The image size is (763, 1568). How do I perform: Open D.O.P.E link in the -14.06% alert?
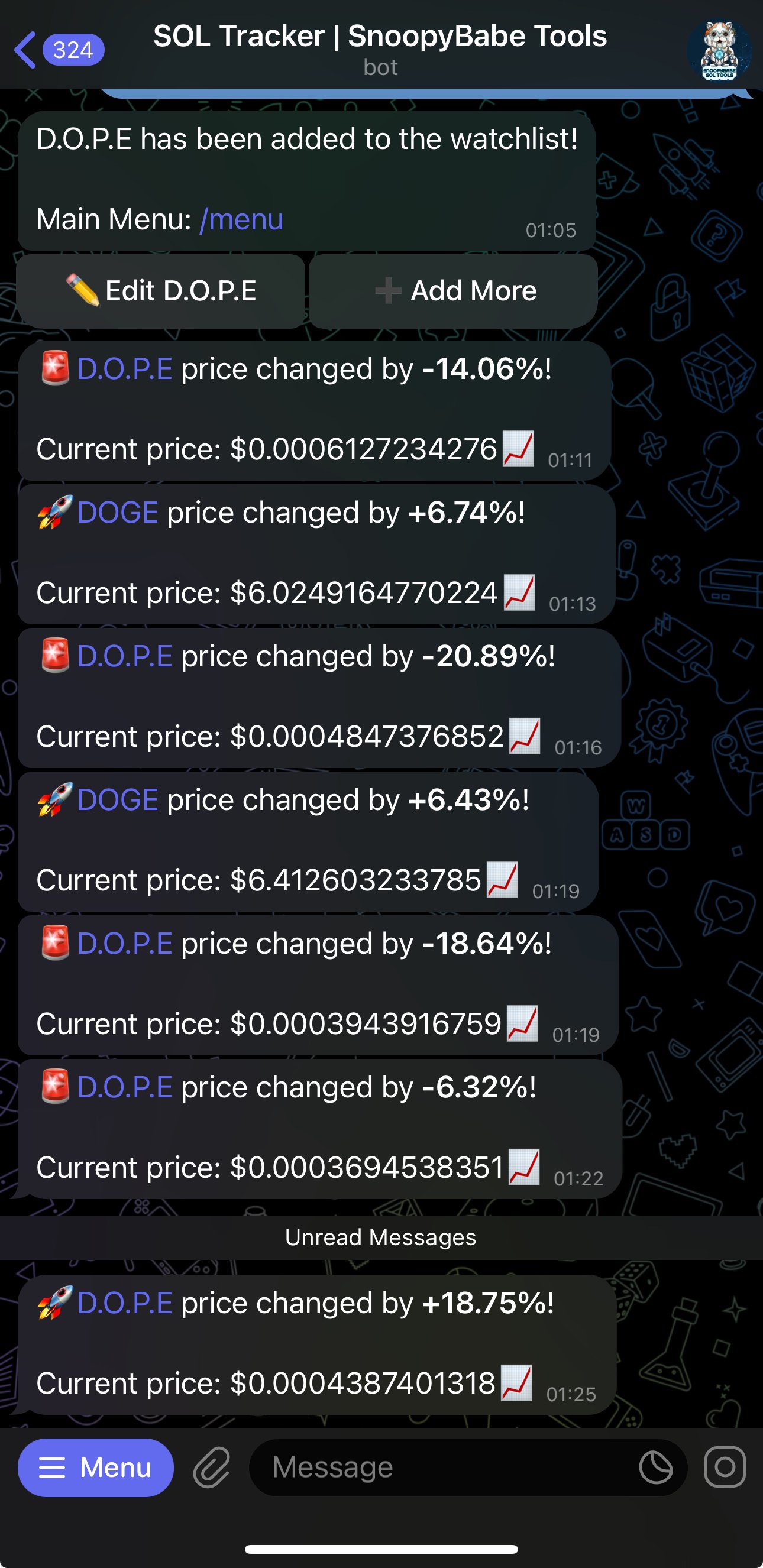125,370
